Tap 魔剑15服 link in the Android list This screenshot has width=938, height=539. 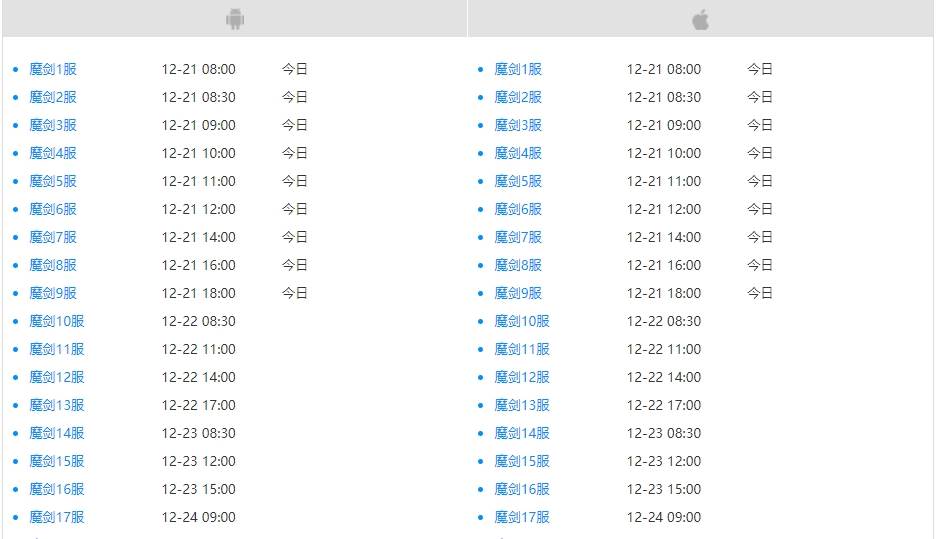(57, 461)
